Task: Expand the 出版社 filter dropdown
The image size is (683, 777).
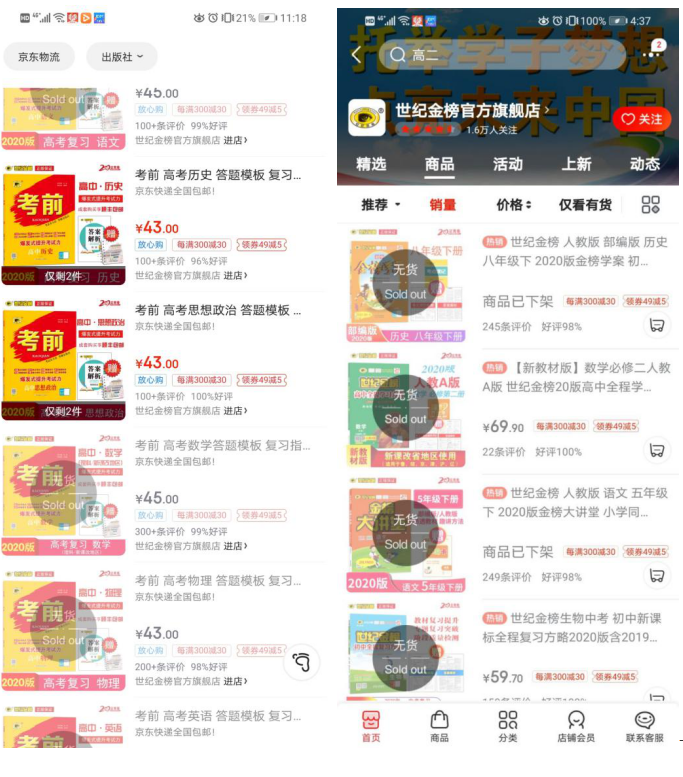Action: pyautogui.click(x=122, y=57)
